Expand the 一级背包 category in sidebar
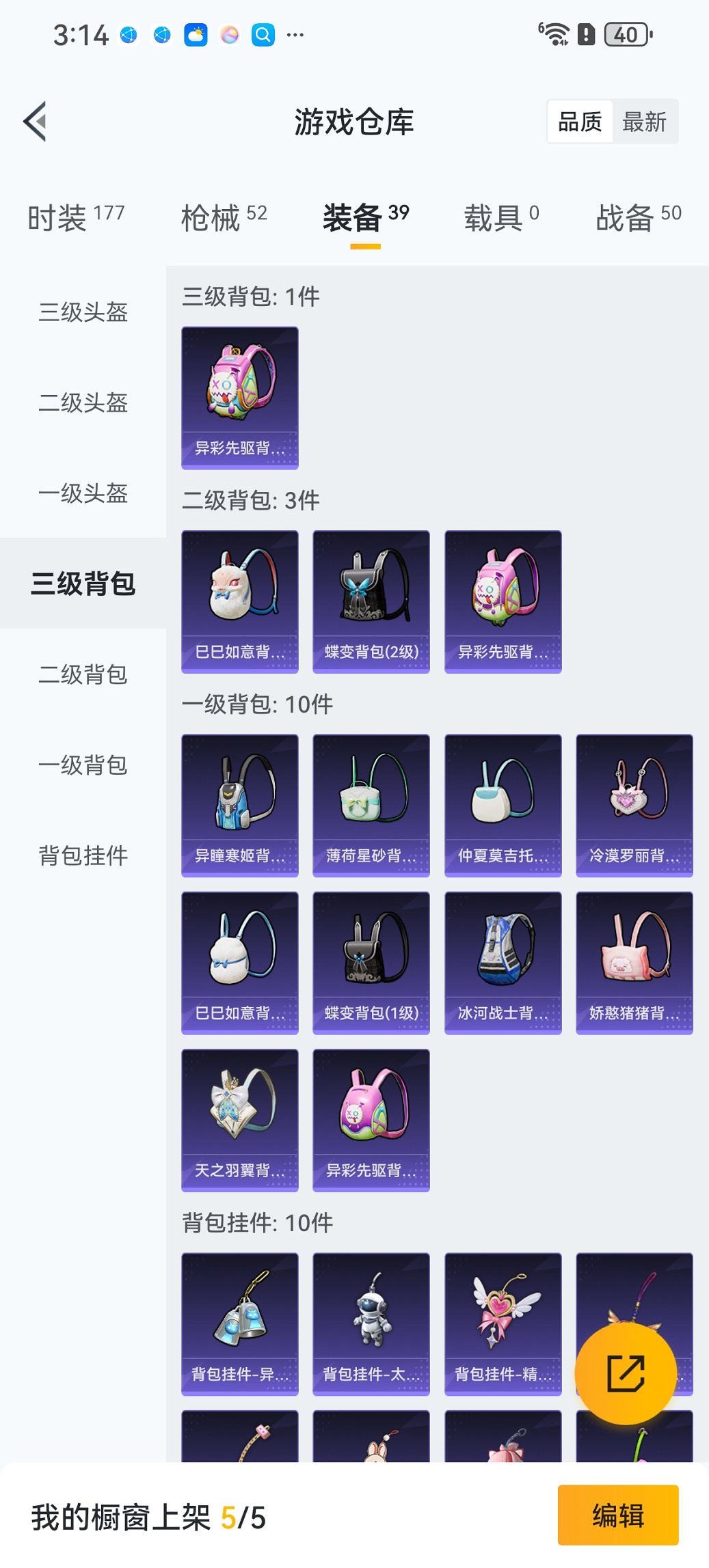 pyautogui.click(x=82, y=766)
